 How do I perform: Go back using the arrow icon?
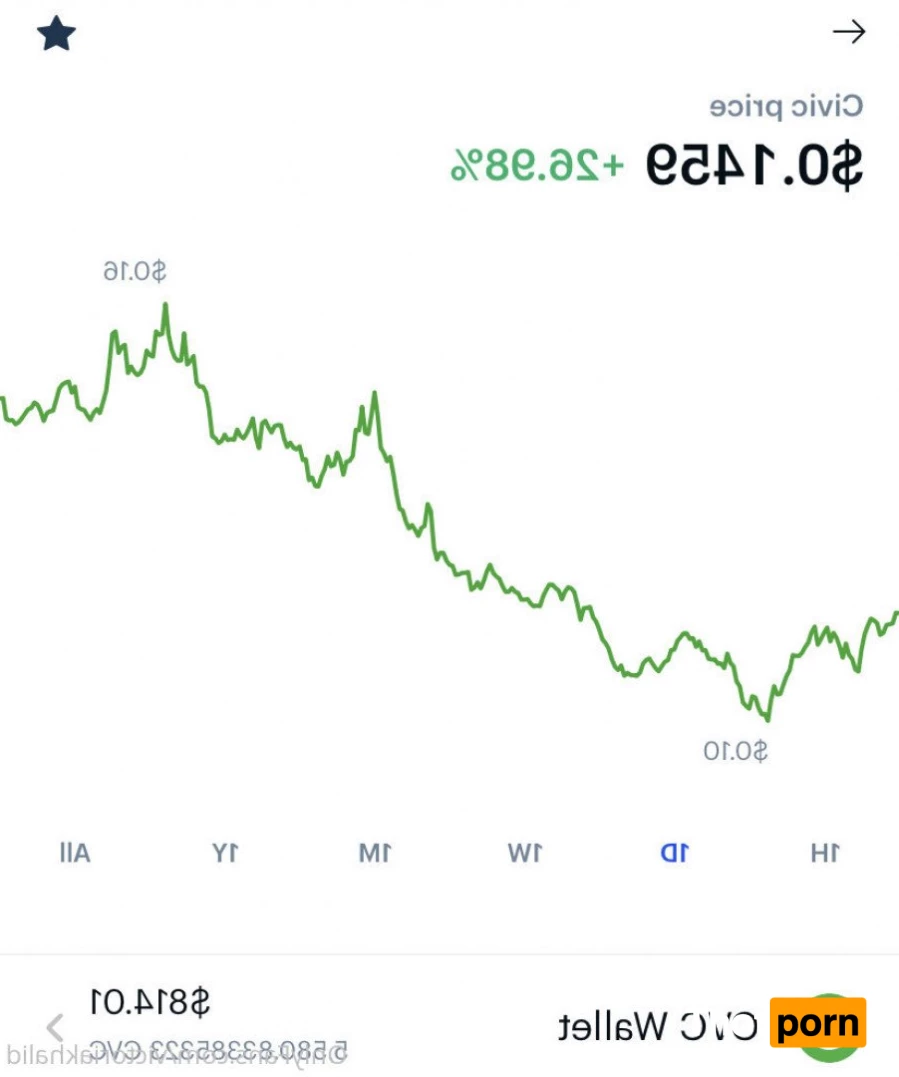tap(848, 33)
